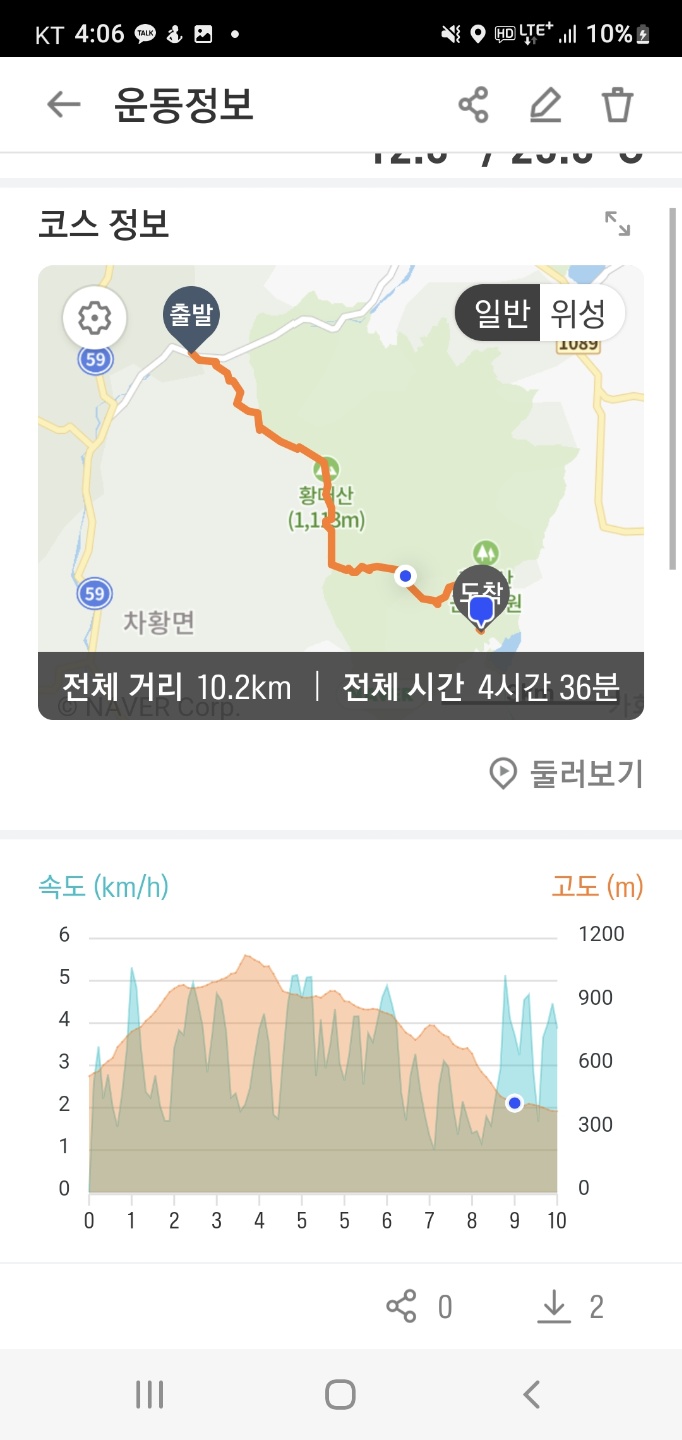The image size is (682, 1440).
Task: Open map settings gear
Action: coord(94,318)
